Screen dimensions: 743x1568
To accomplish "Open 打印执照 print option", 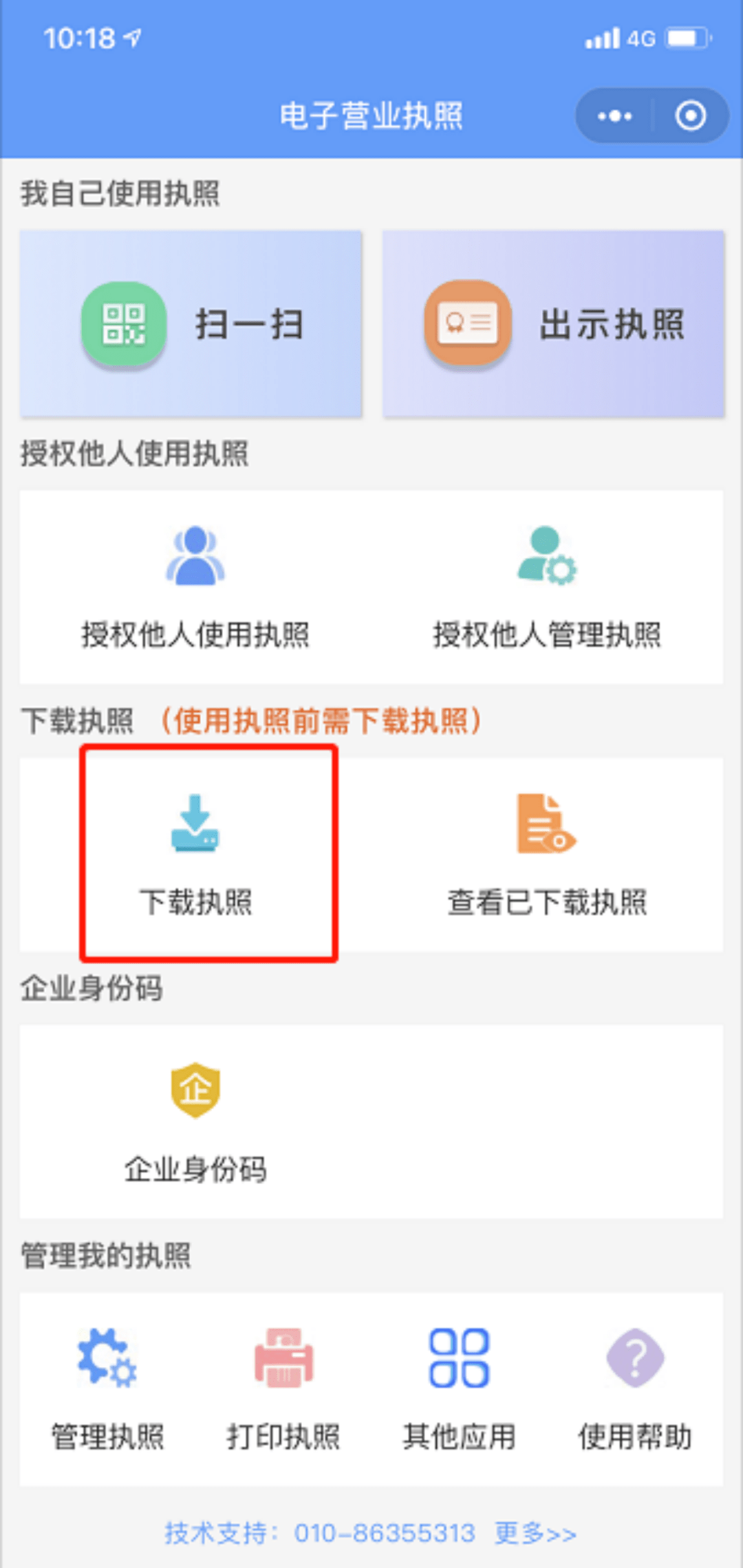I will 283,1389.
